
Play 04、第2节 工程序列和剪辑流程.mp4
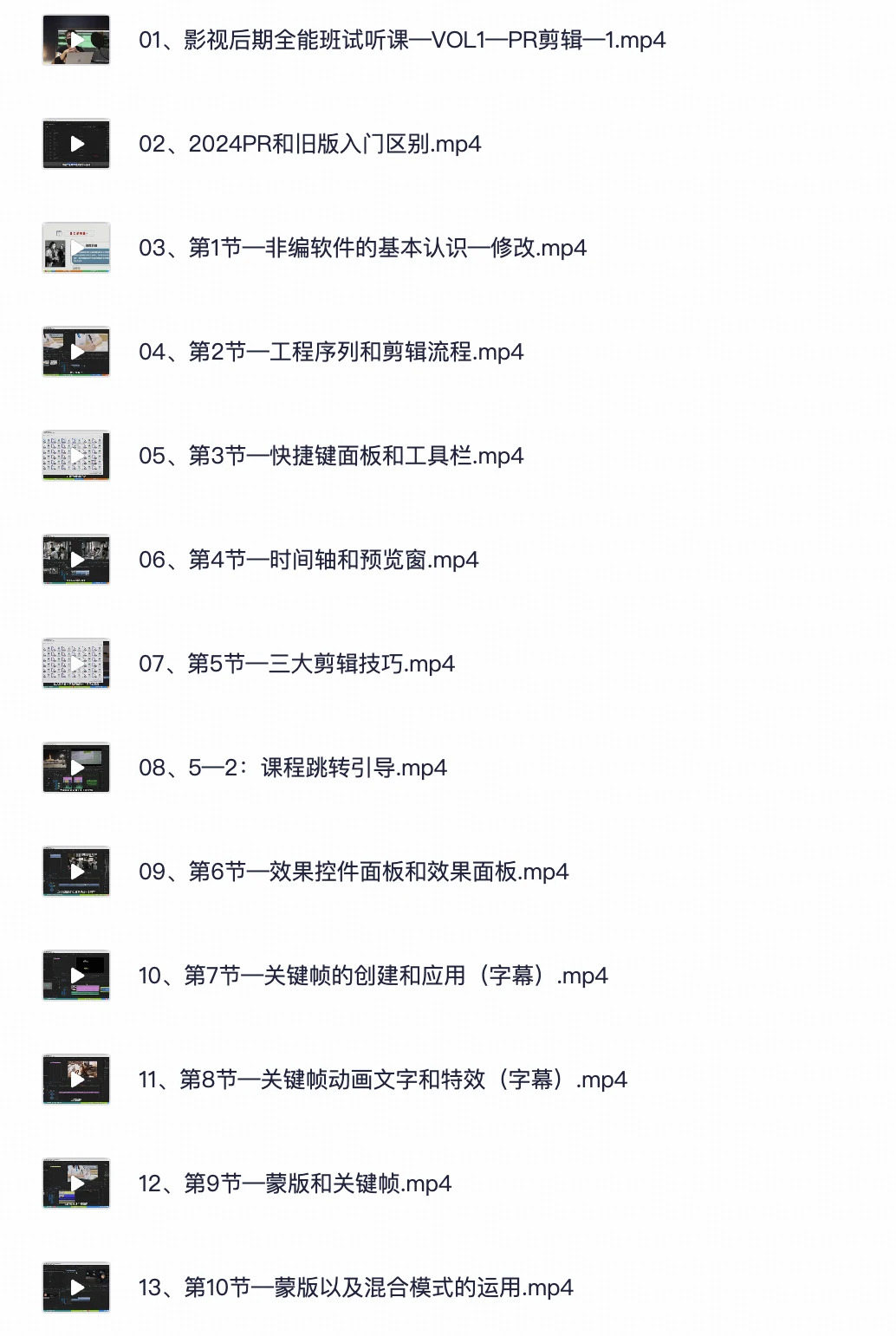pos(76,352)
